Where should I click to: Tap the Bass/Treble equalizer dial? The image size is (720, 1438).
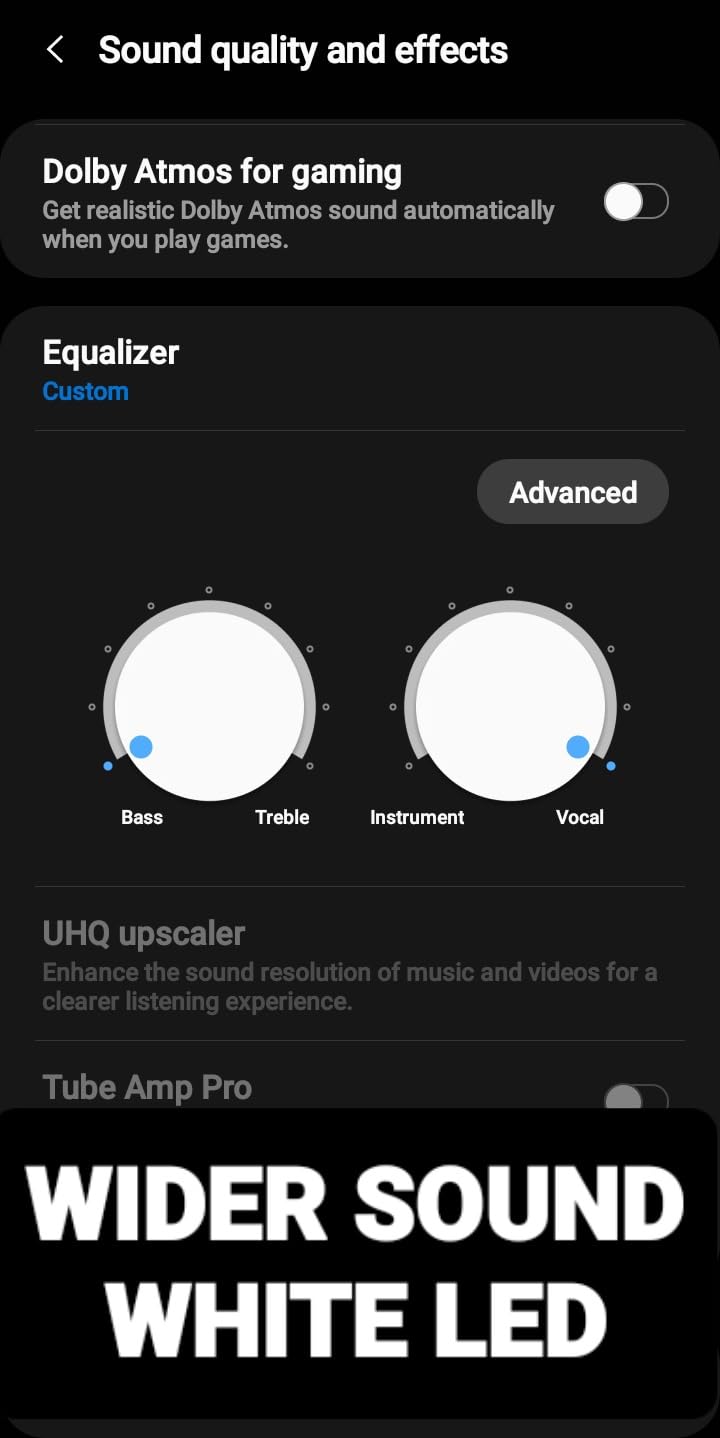tap(210, 706)
